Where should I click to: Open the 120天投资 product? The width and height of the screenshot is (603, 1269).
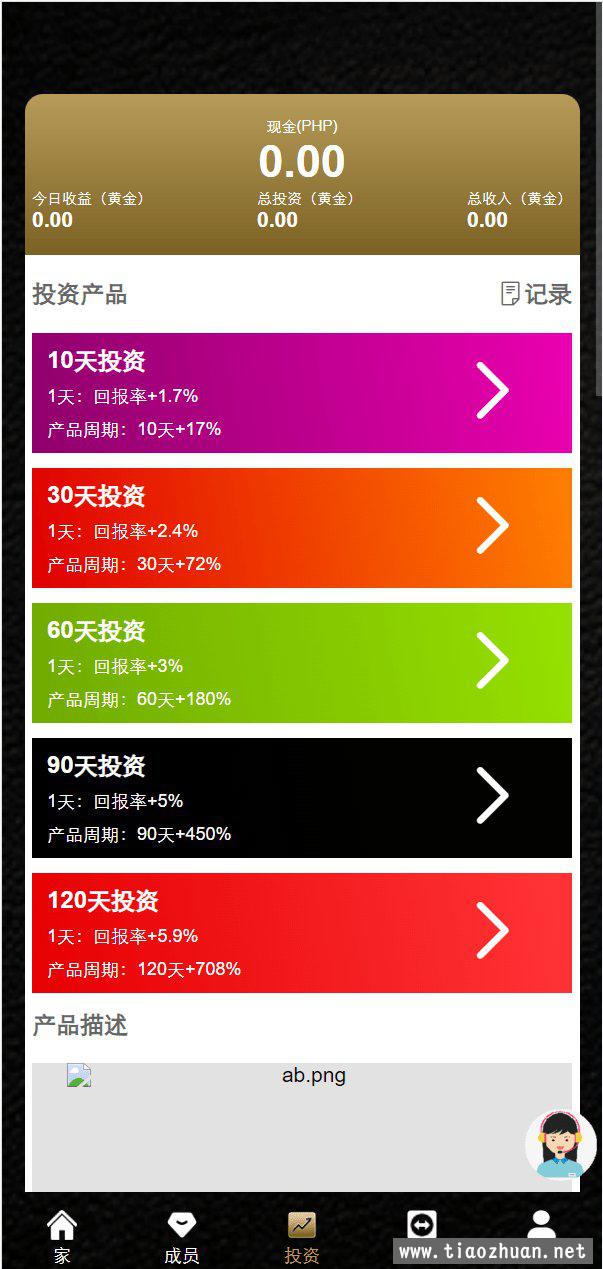tap(302, 933)
